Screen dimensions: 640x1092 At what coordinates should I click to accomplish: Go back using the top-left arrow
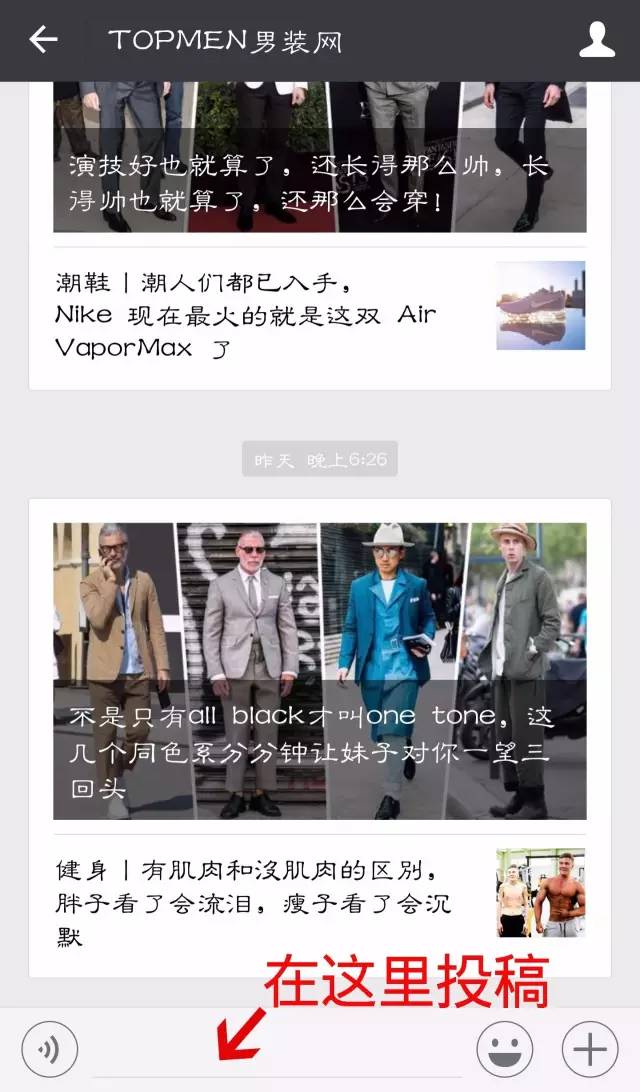click(43, 40)
